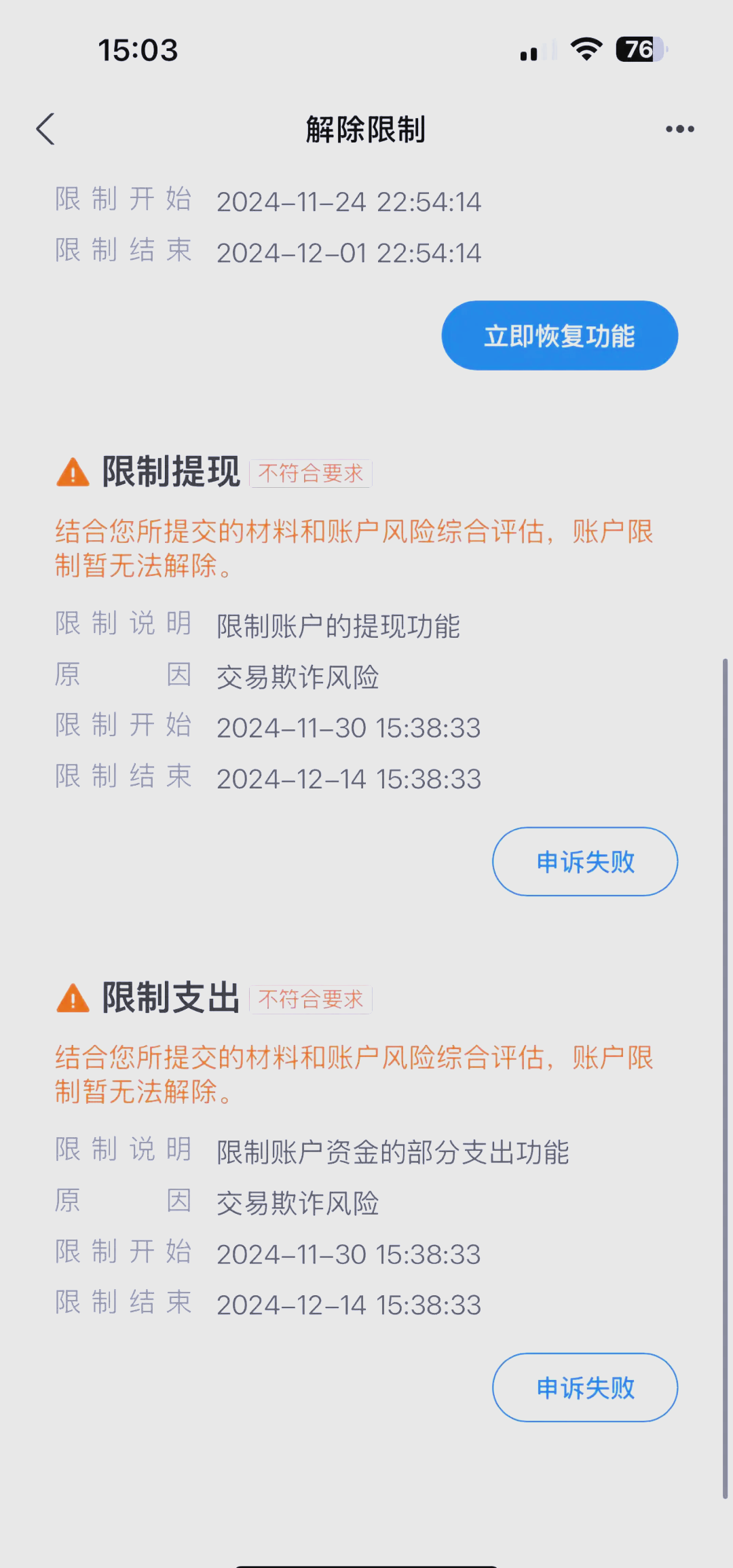Tap the page title 解除限制
733x1568 pixels.
(x=366, y=130)
